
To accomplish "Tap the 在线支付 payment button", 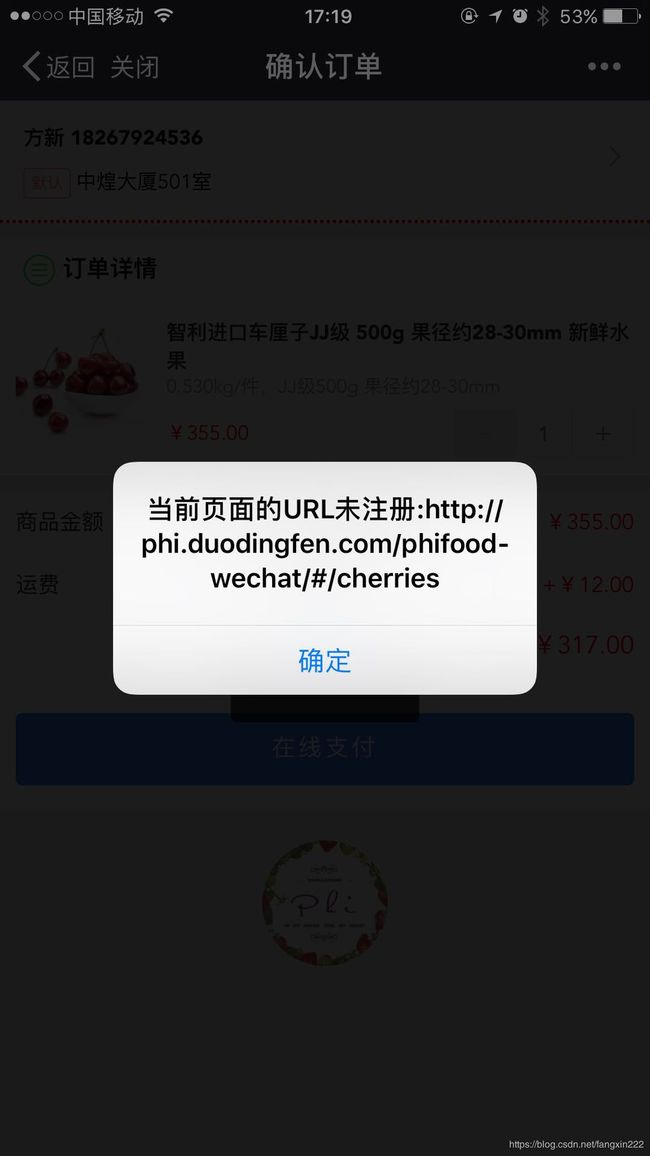I will point(325,749).
